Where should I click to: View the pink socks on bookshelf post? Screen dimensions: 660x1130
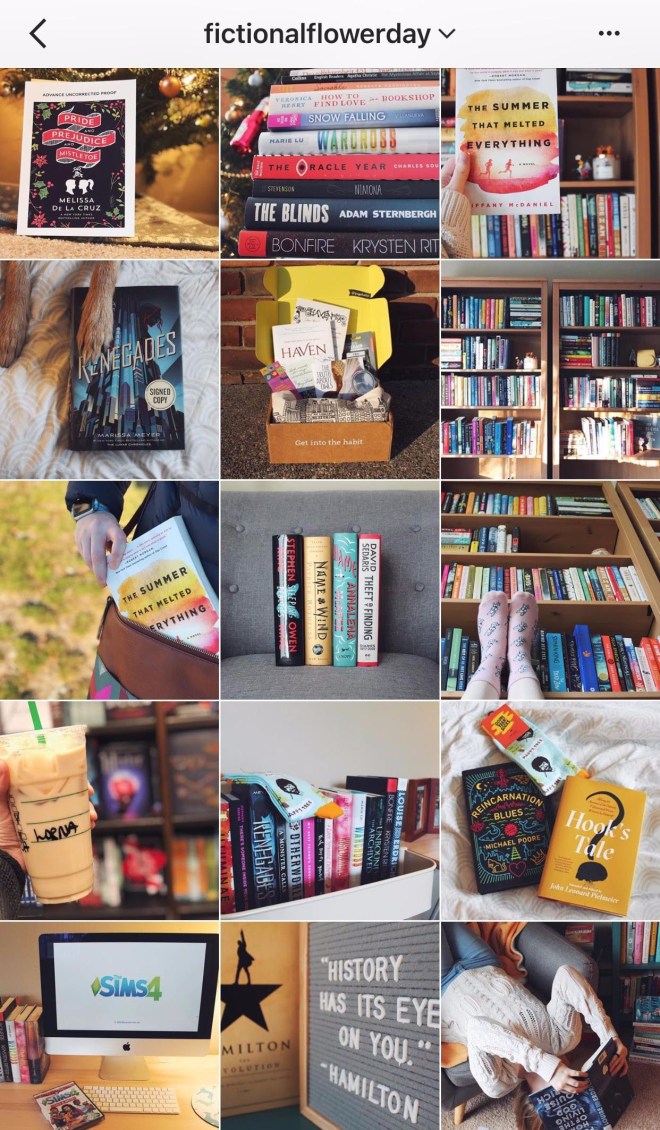[x=550, y=590]
